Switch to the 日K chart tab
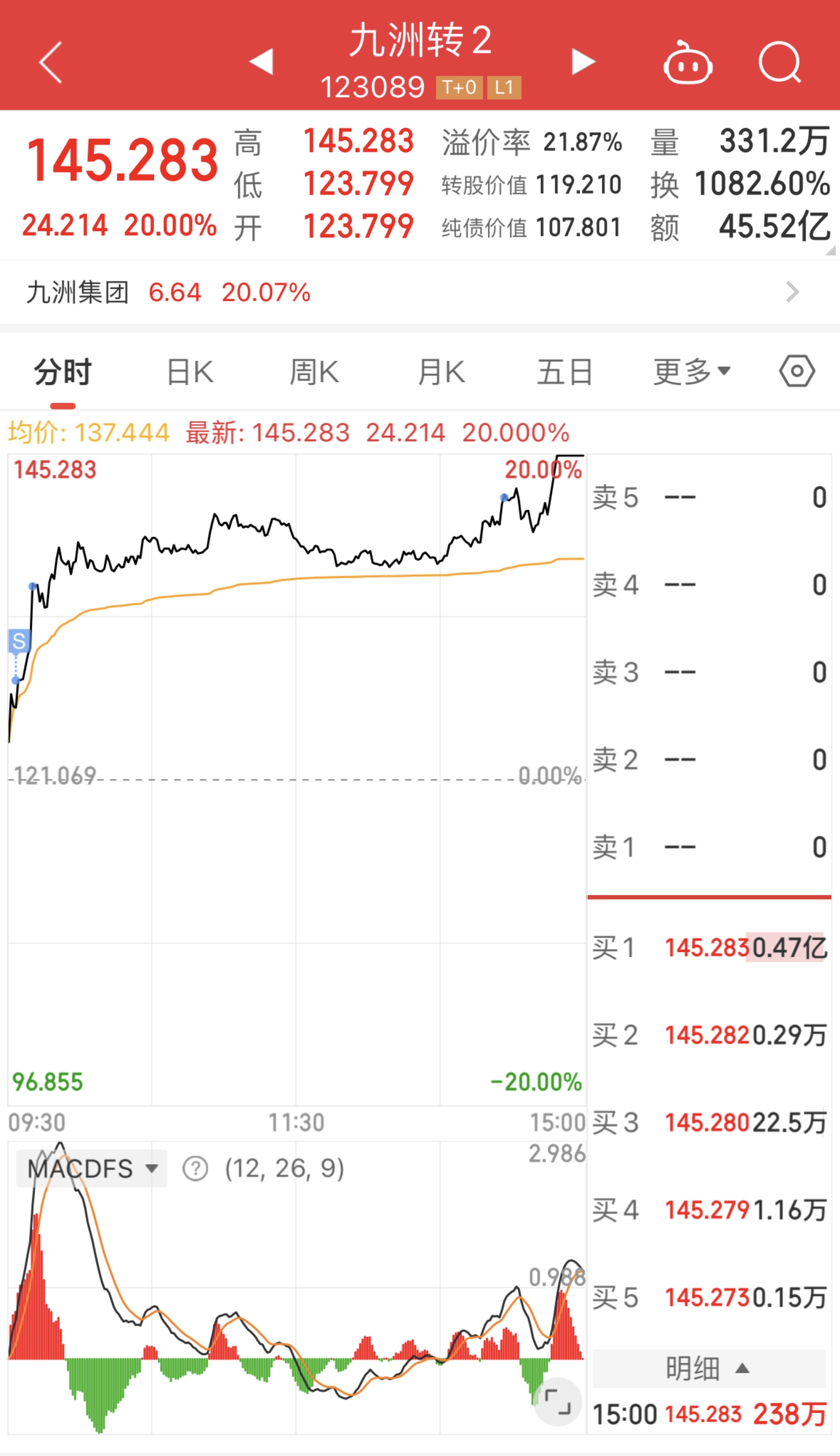 coord(190,372)
